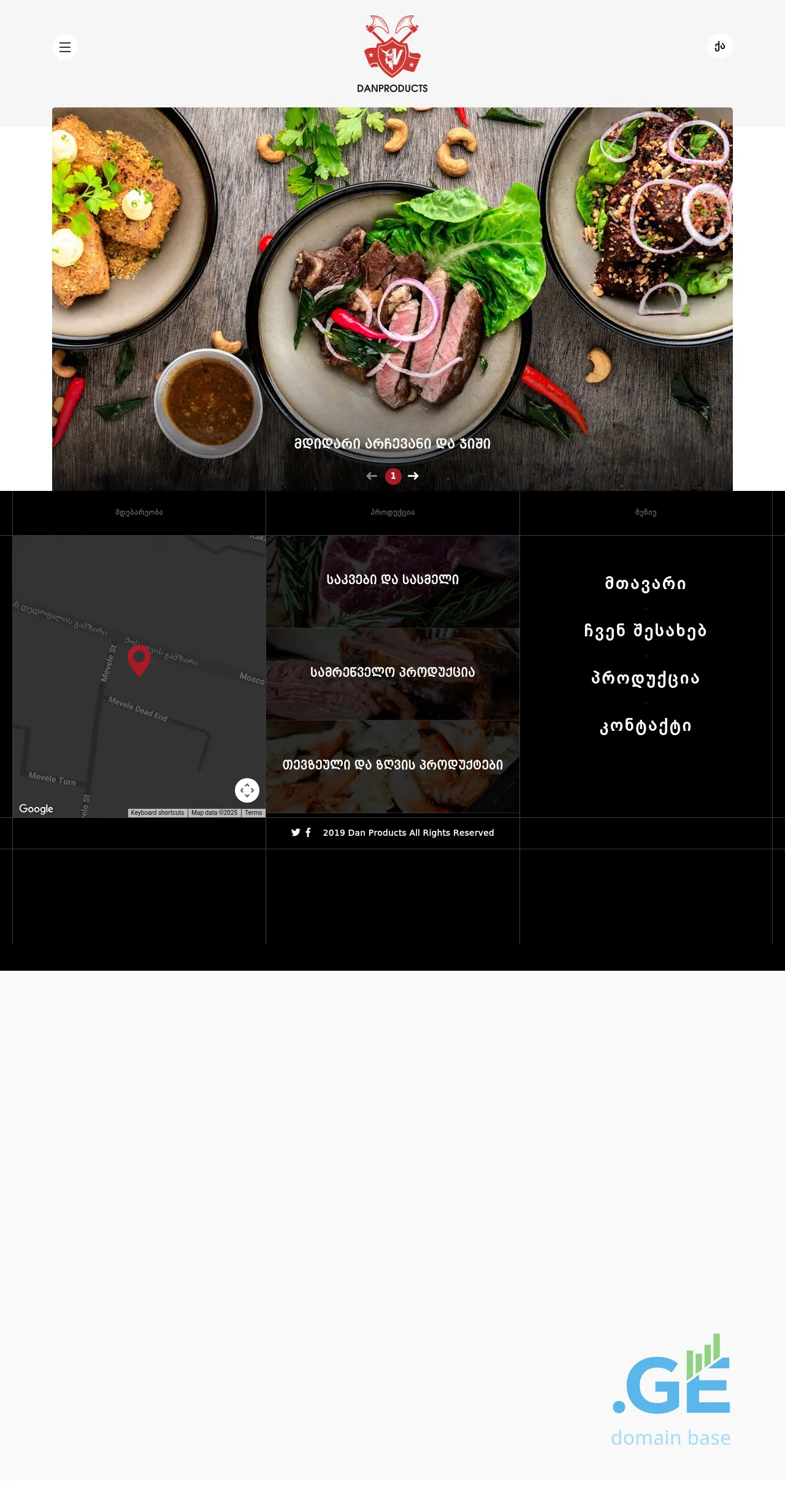Screen dimensions: 785x1512
Task: Open the Facebook icon in footer
Action: (x=308, y=833)
